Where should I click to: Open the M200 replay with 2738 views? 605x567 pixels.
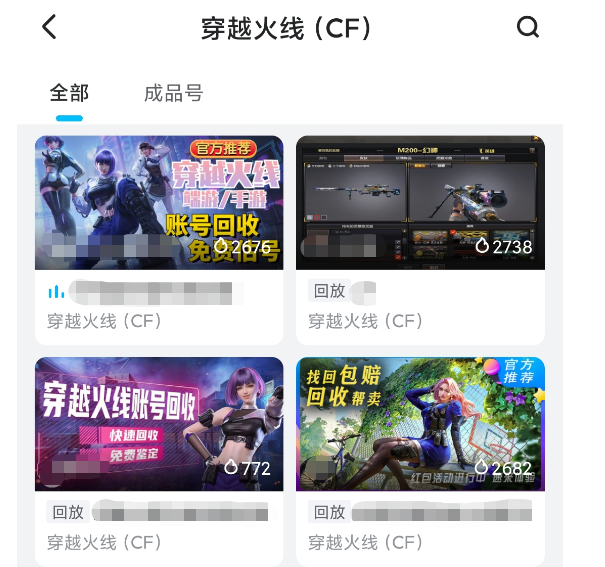[420, 203]
